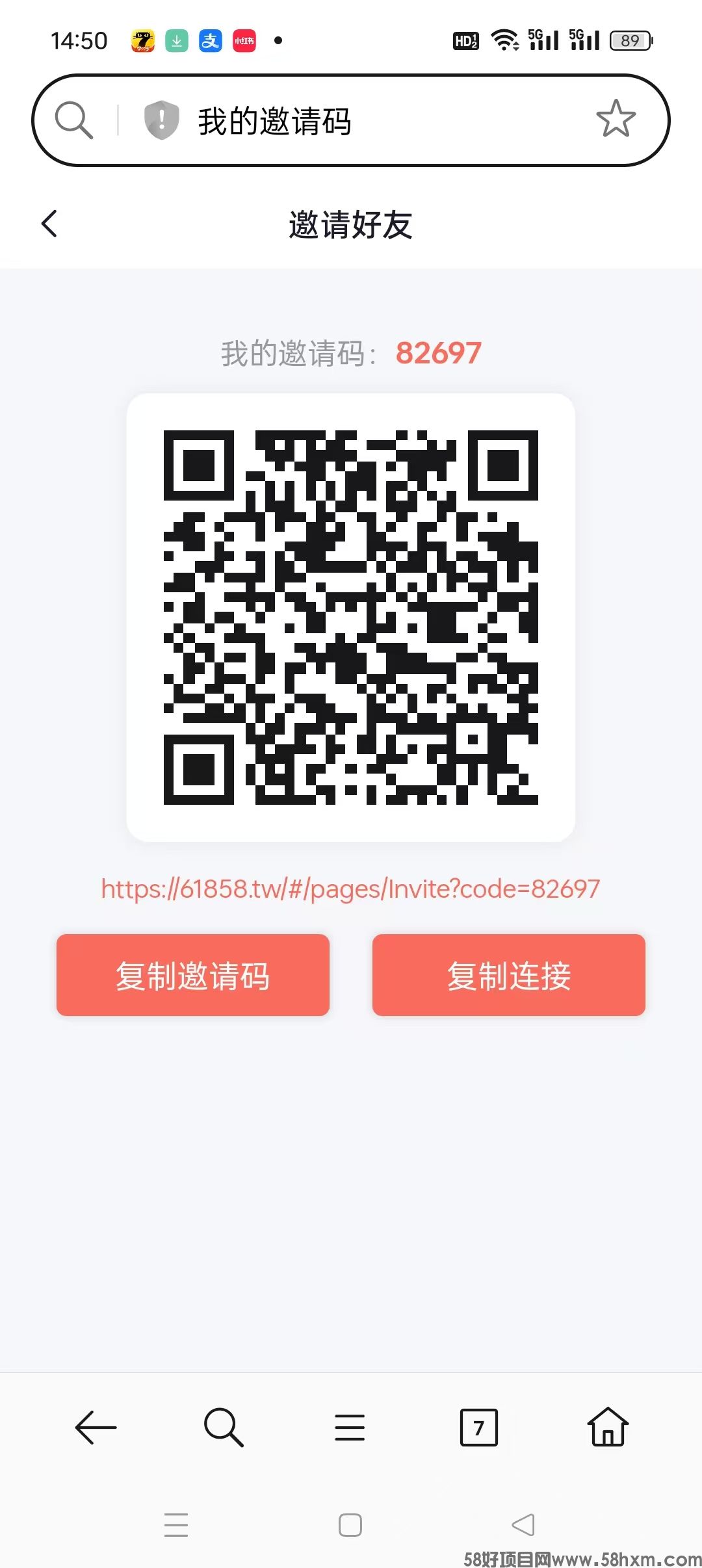Tap the browser toolbar back arrow

[96, 1428]
